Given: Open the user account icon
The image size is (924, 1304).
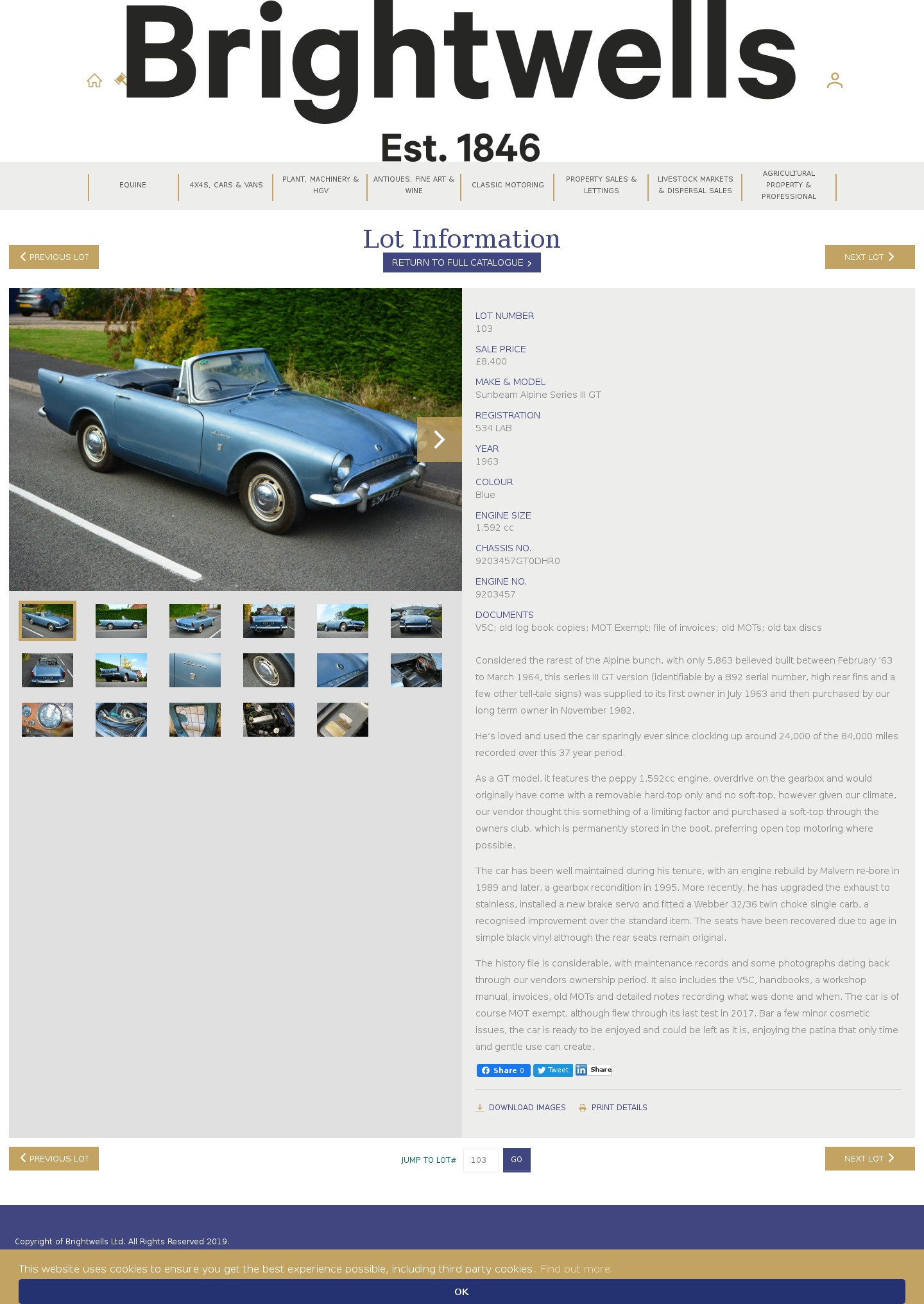Looking at the screenshot, I should (x=834, y=80).
